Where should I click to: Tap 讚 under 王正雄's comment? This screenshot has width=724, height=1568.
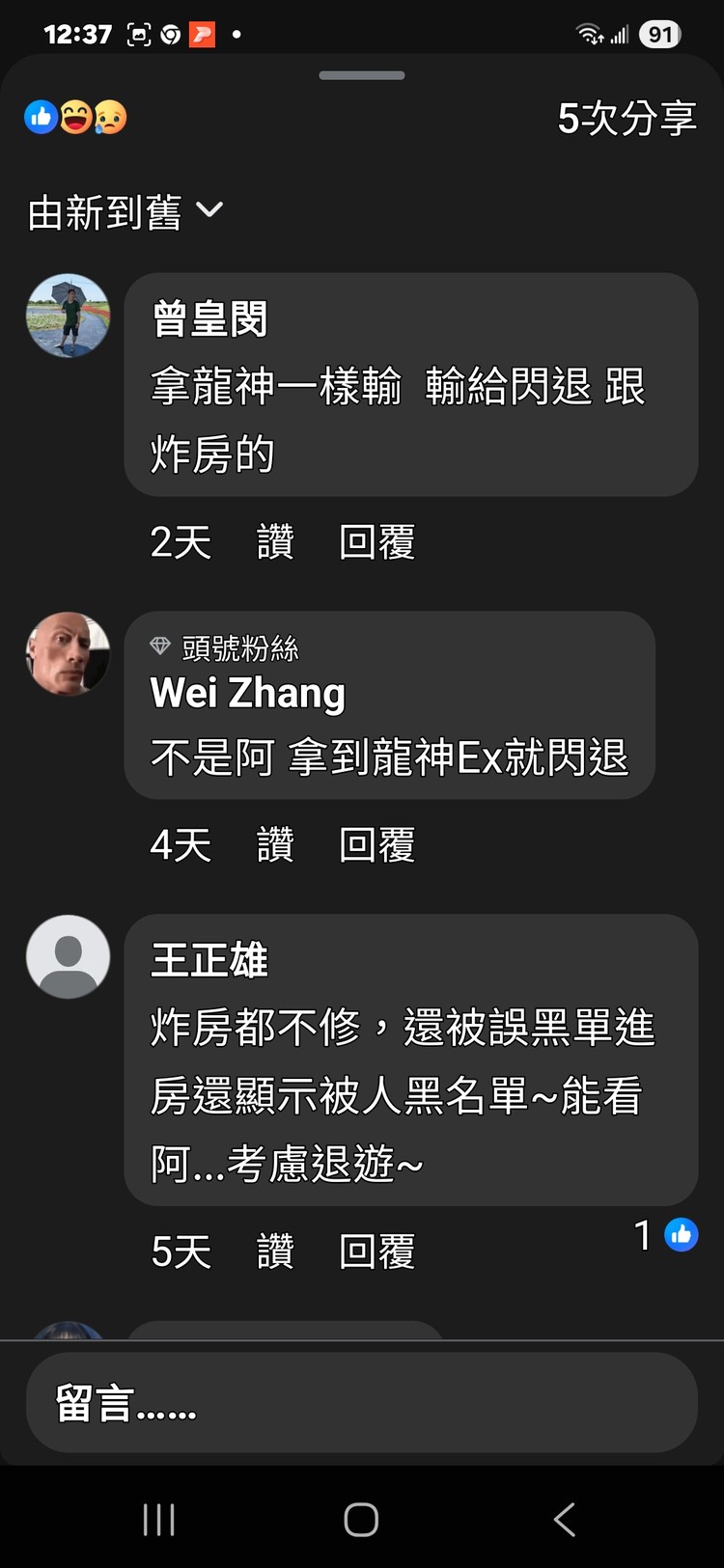(x=275, y=1251)
